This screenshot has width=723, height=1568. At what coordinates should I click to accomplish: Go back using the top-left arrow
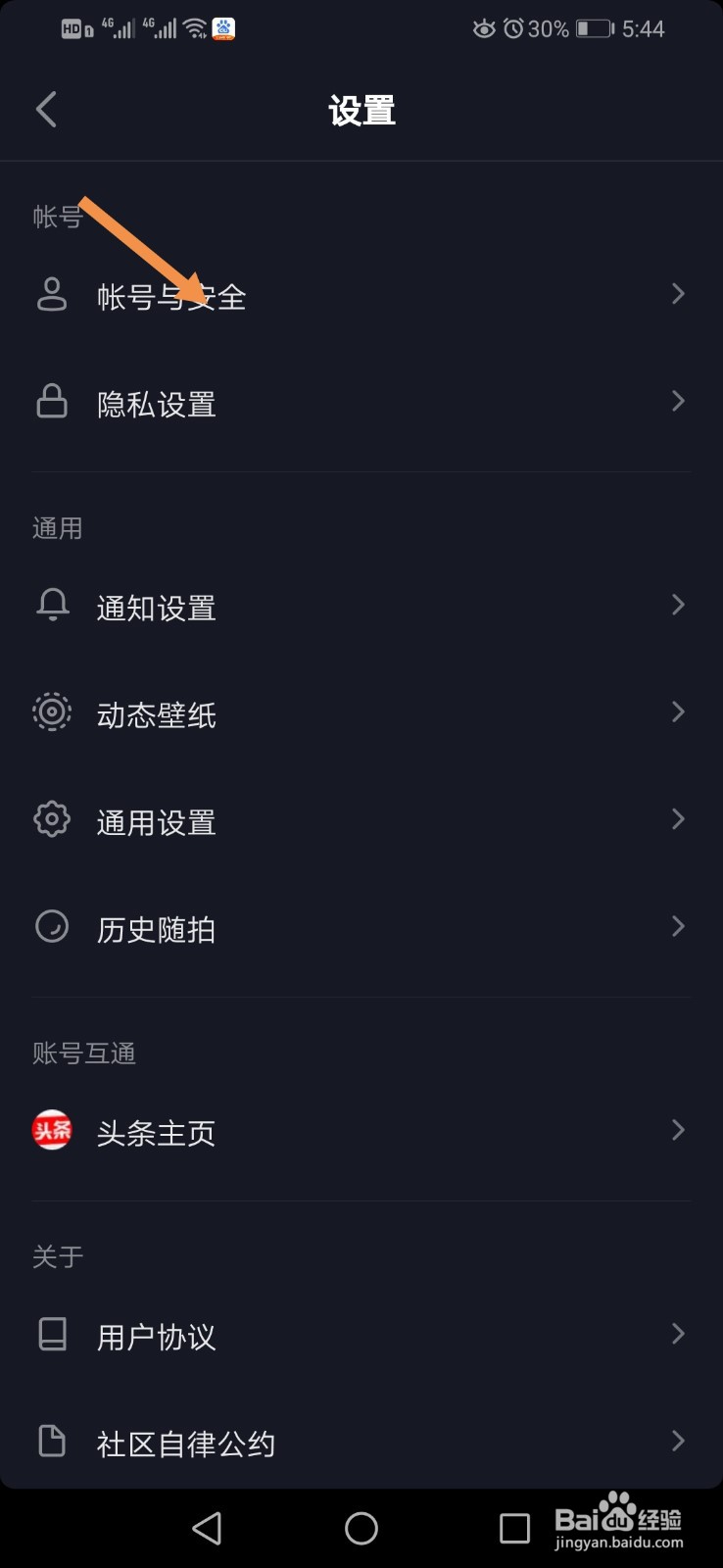point(46,110)
